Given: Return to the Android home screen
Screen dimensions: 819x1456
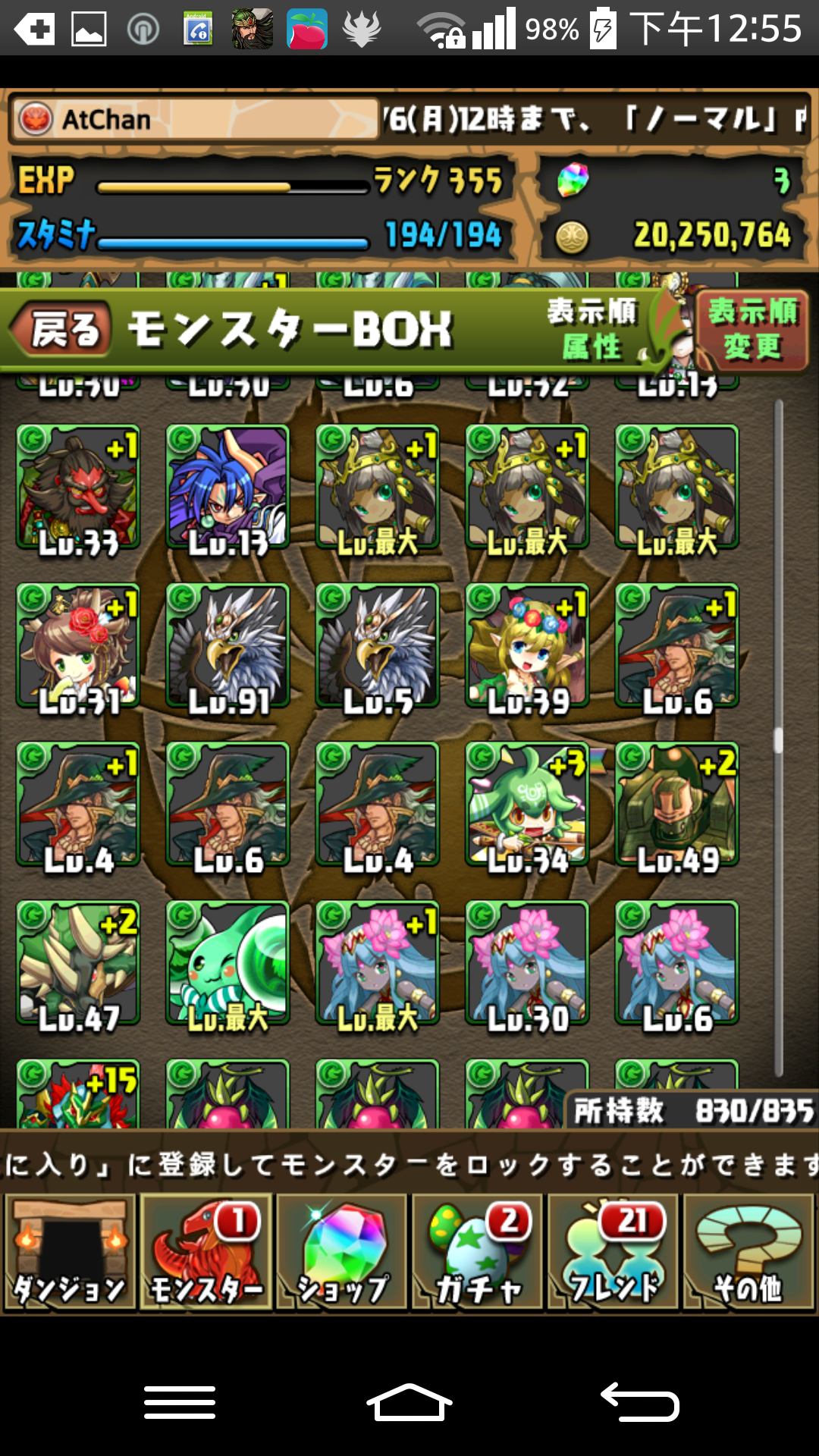Looking at the screenshot, I should click(409, 1401).
